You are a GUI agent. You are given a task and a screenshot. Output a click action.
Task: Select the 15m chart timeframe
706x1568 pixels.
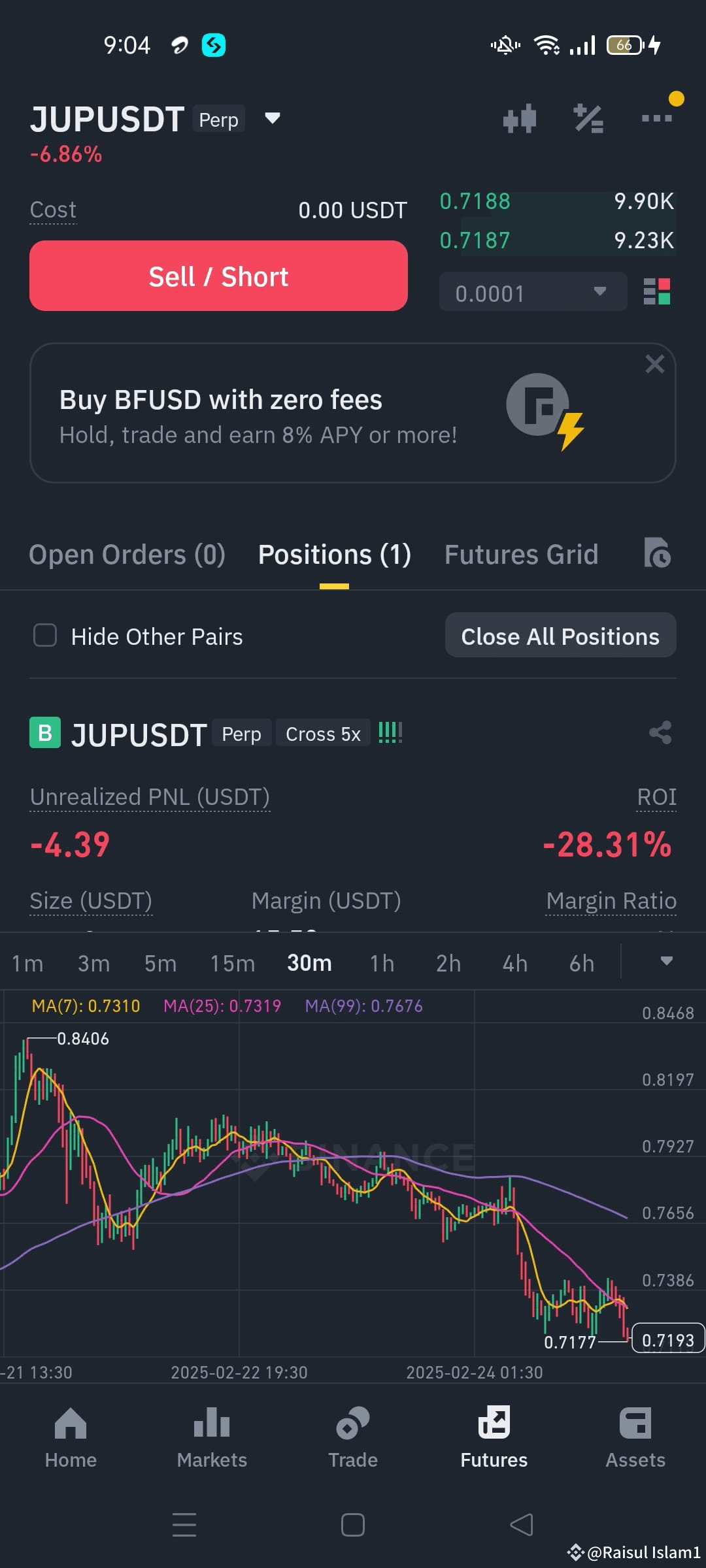click(x=232, y=962)
